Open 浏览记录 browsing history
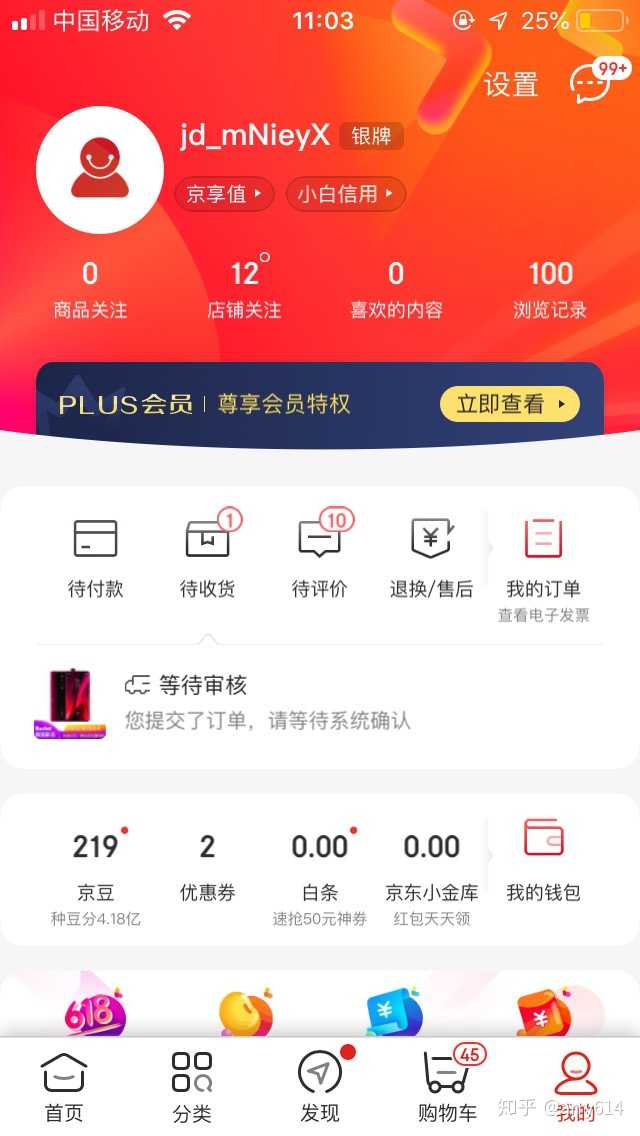 tap(550, 290)
